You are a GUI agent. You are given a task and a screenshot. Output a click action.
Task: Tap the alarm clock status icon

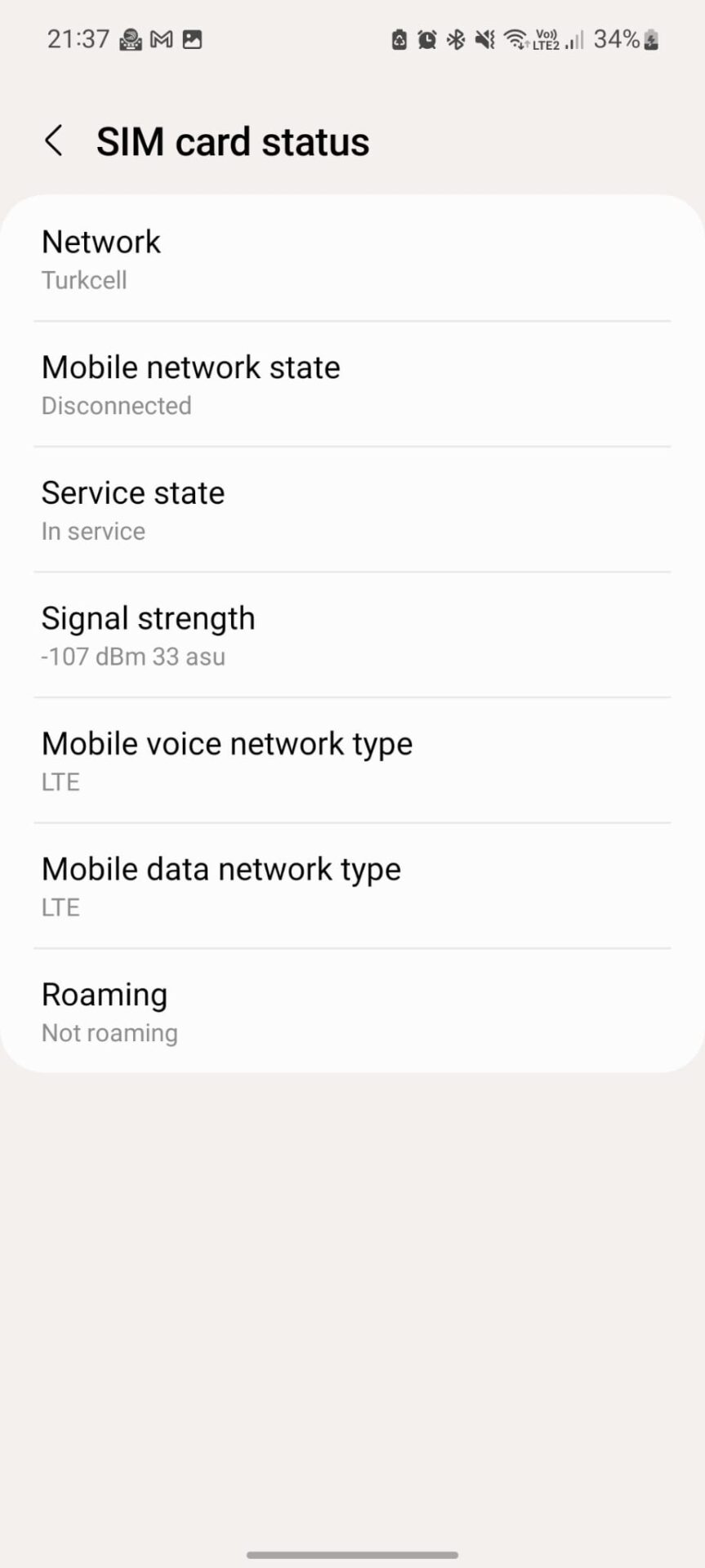426,38
